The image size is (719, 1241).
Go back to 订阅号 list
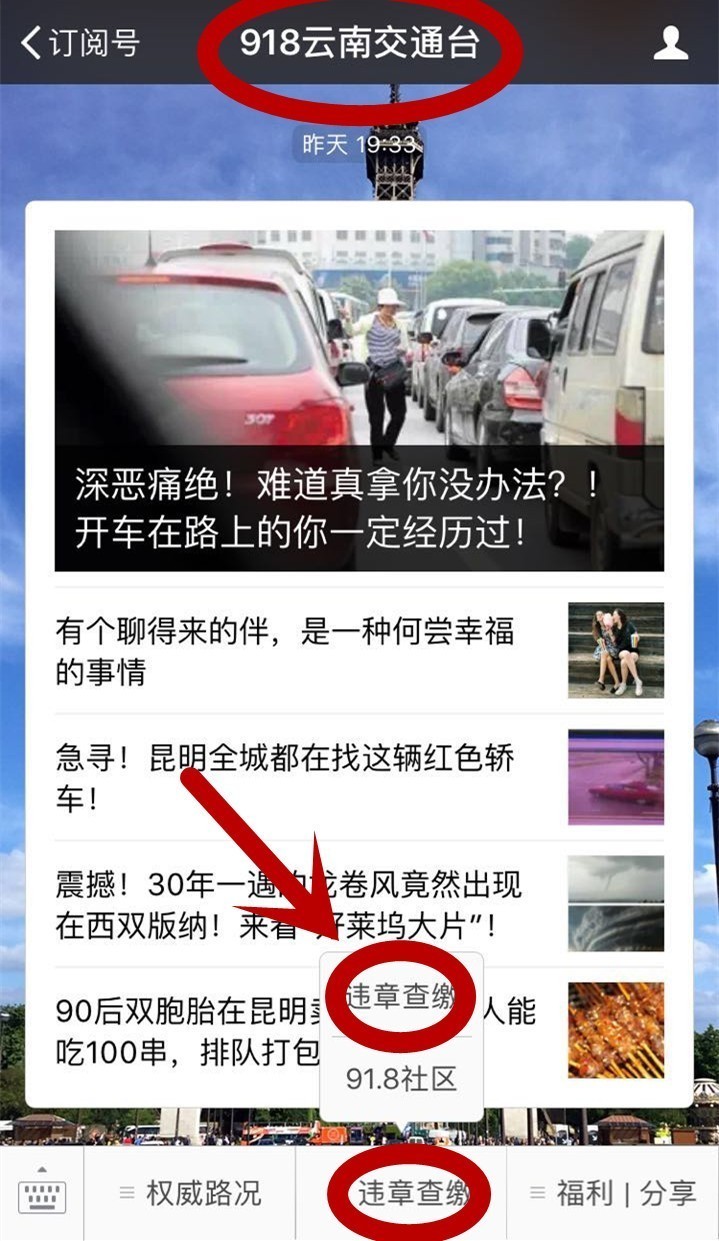point(80,43)
